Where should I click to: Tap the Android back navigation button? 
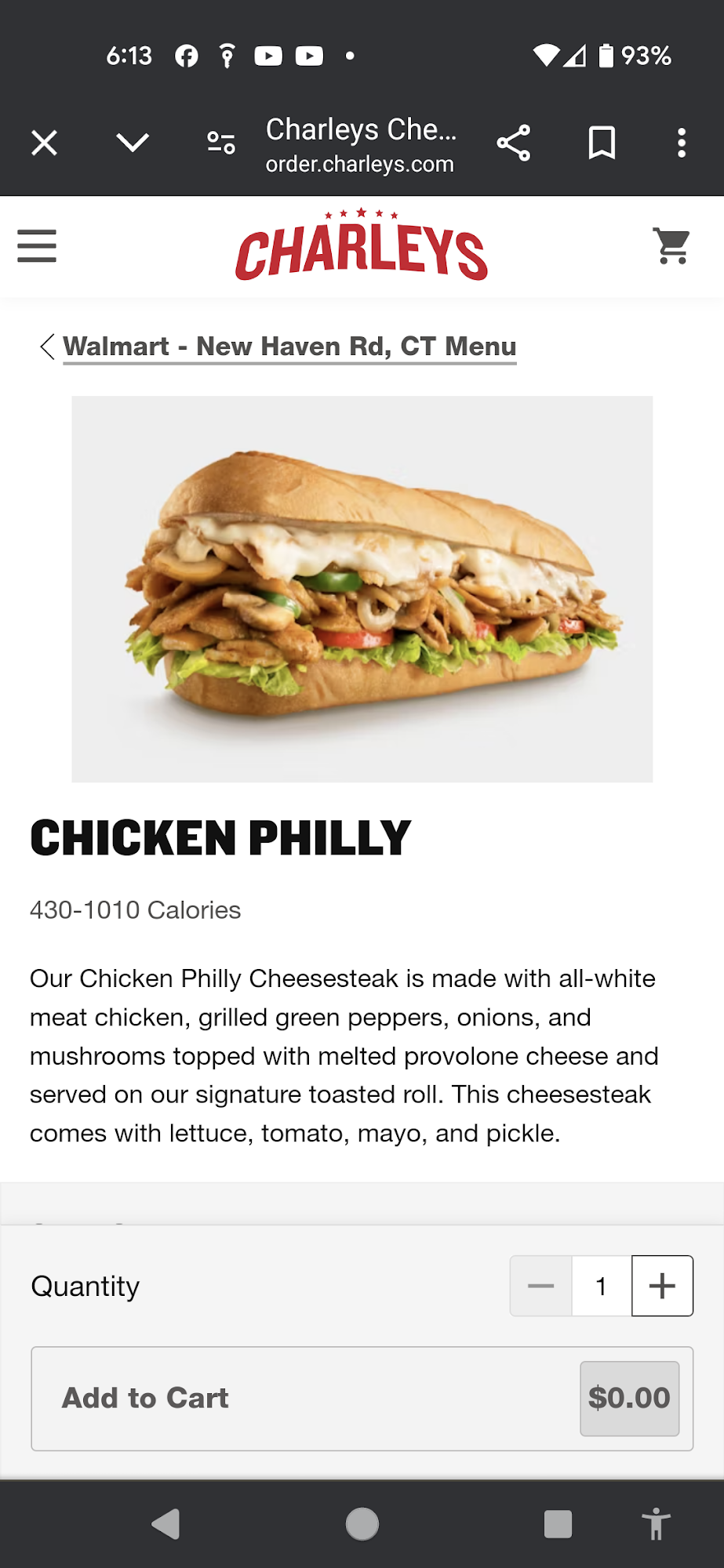(166, 1524)
